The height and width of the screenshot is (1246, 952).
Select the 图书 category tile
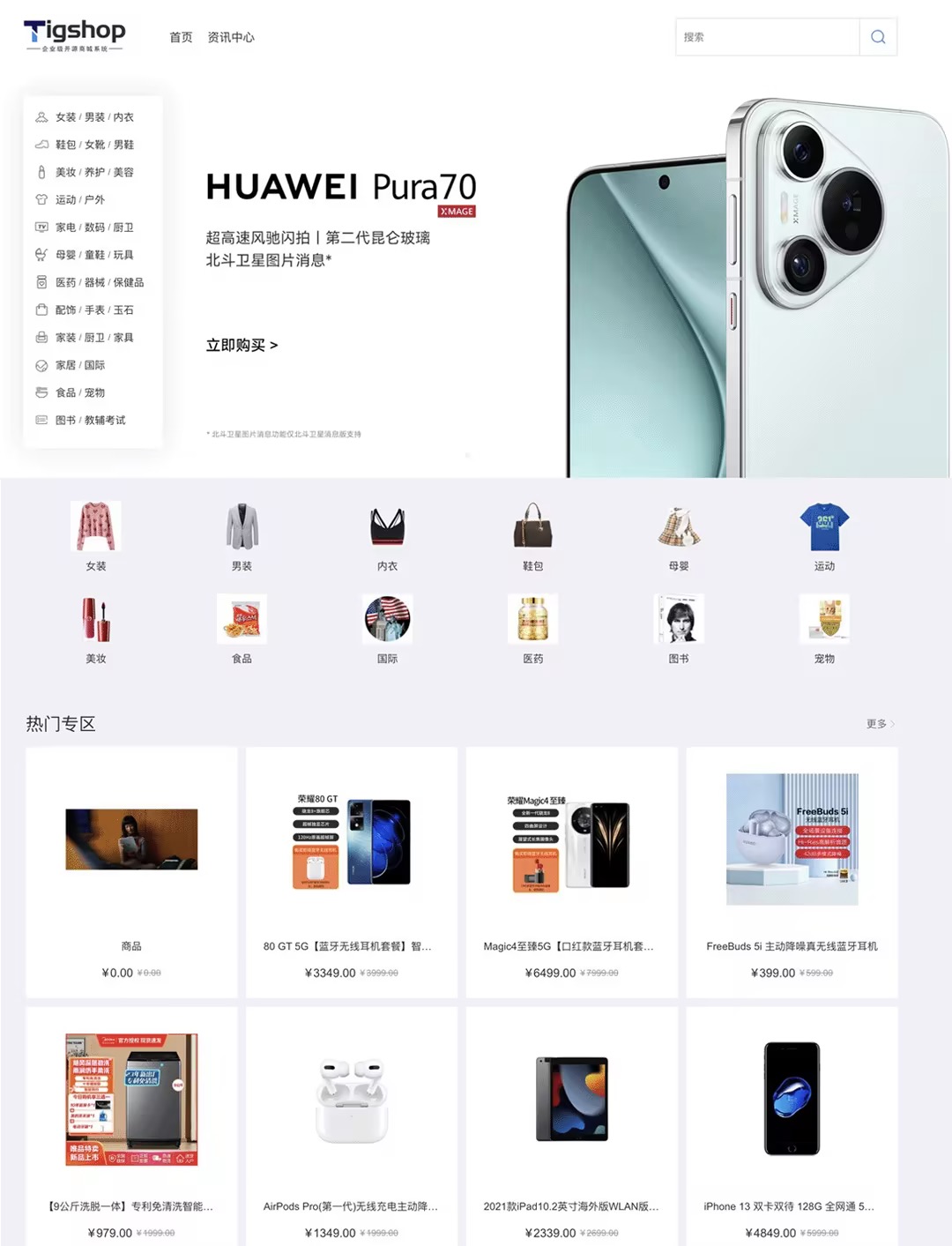679,628
